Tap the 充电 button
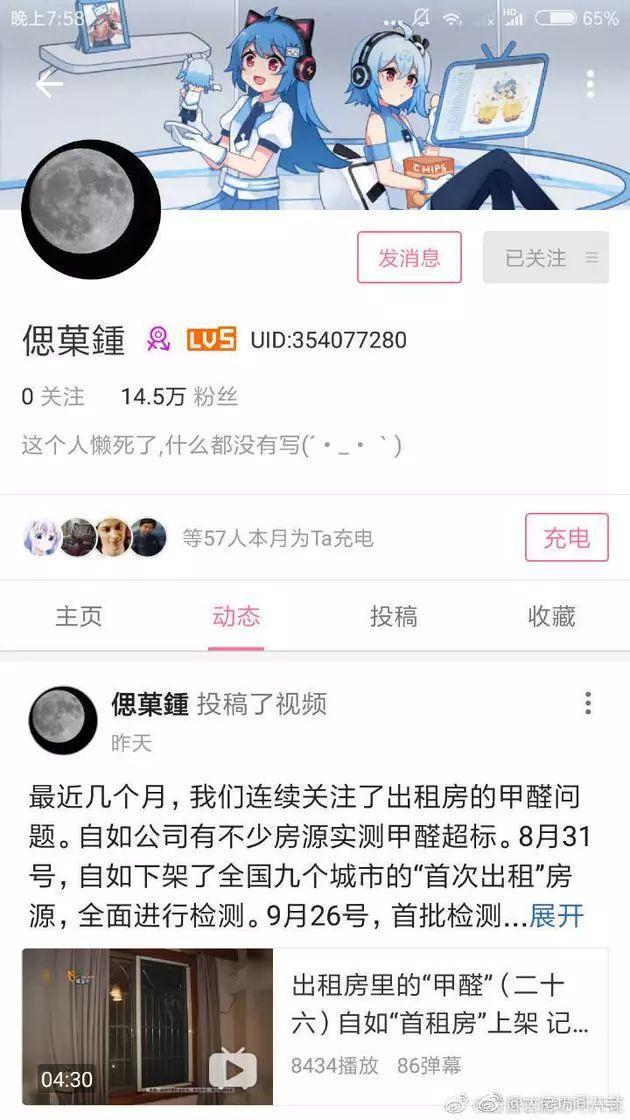The width and height of the screenshot is (630, 1120). [x=566, y=537]
